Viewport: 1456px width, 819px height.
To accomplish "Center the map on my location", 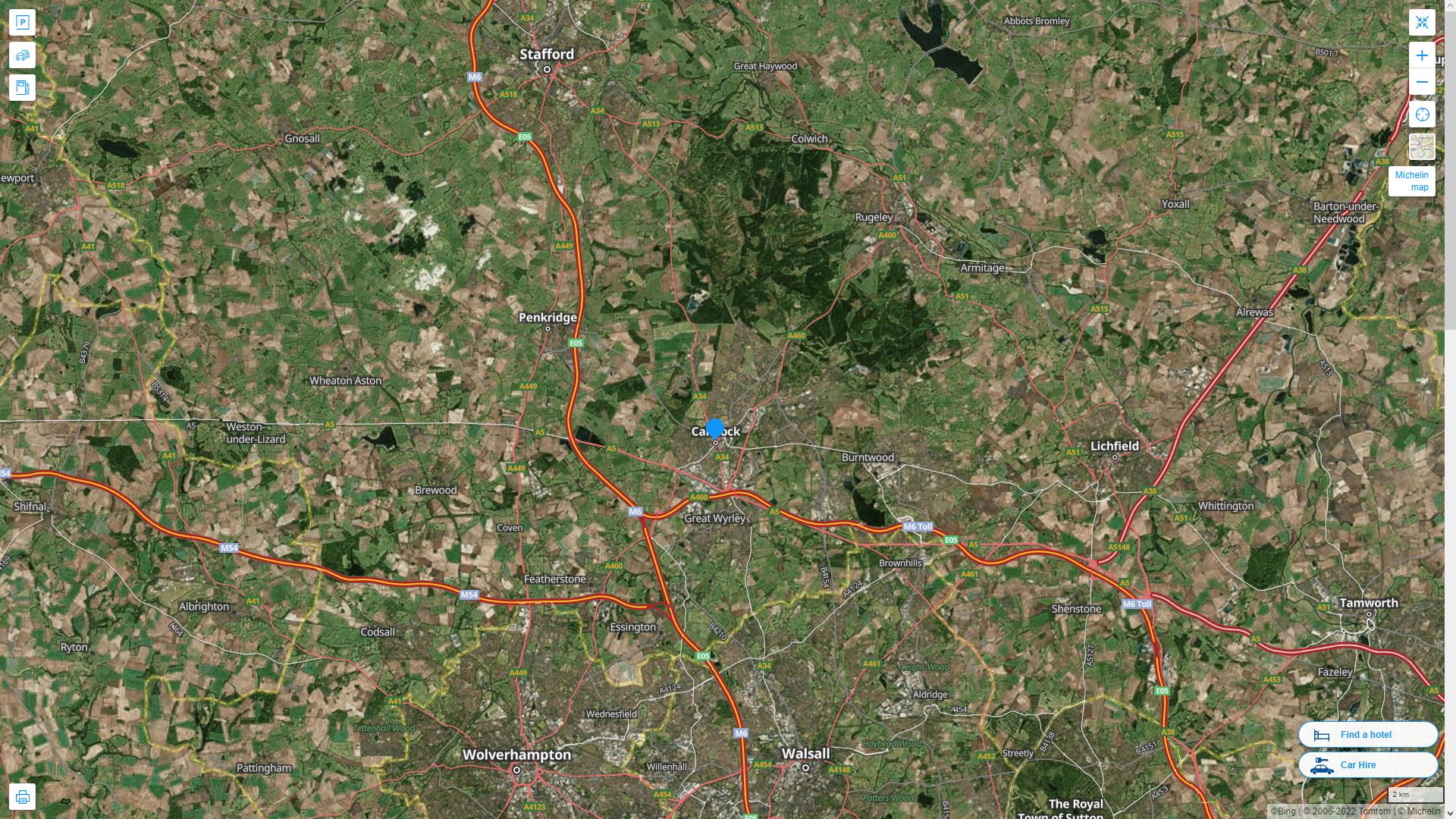I will coord(1422,115).
